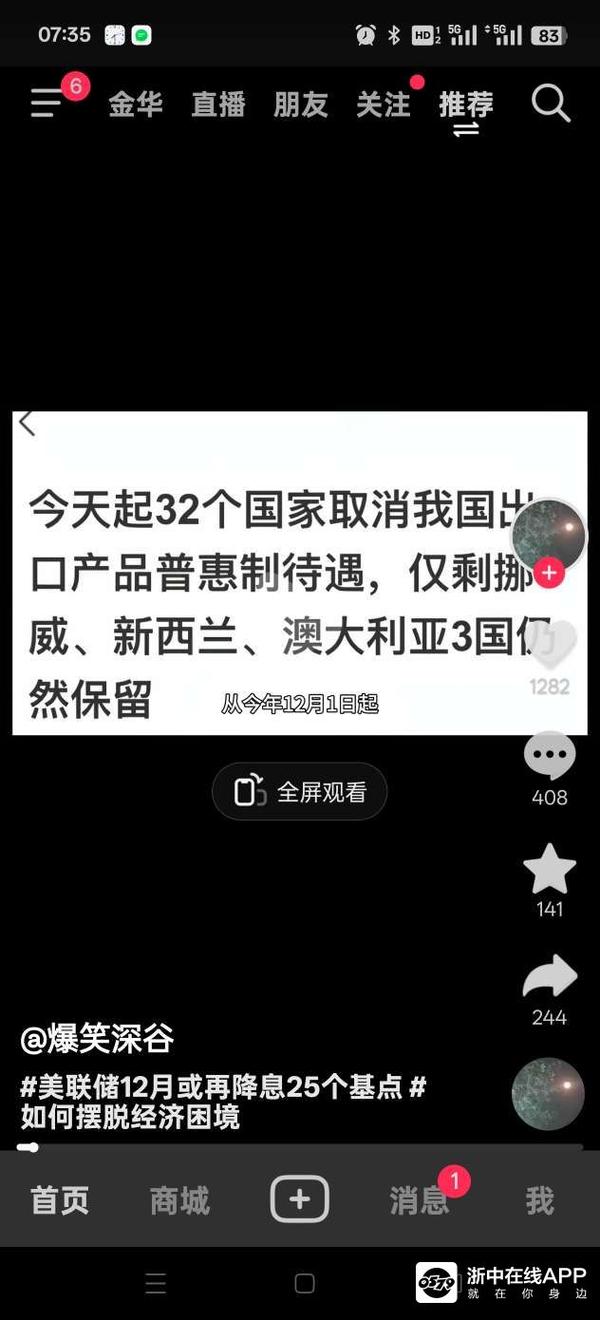This screenshot has width=600, height=1320.
Task: Favorite the video with the star
Action: (550, 869)
